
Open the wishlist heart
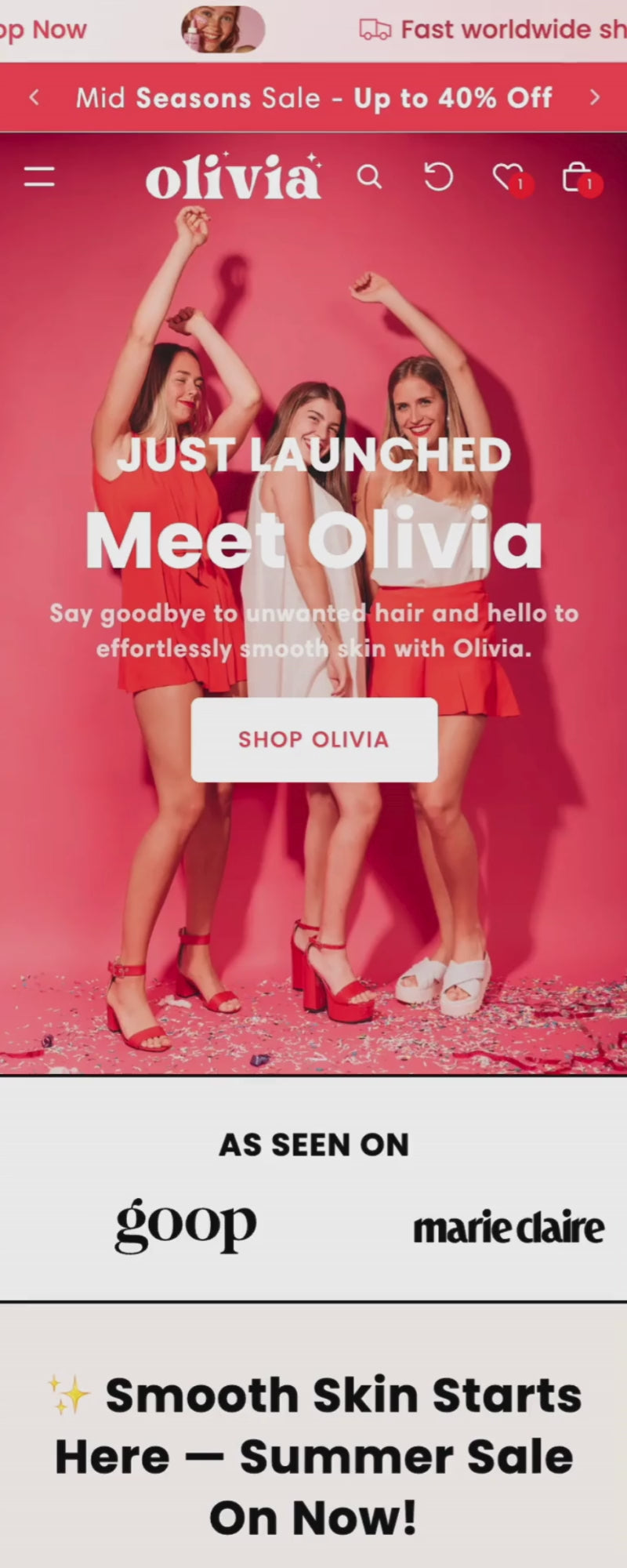click(508, 177)
